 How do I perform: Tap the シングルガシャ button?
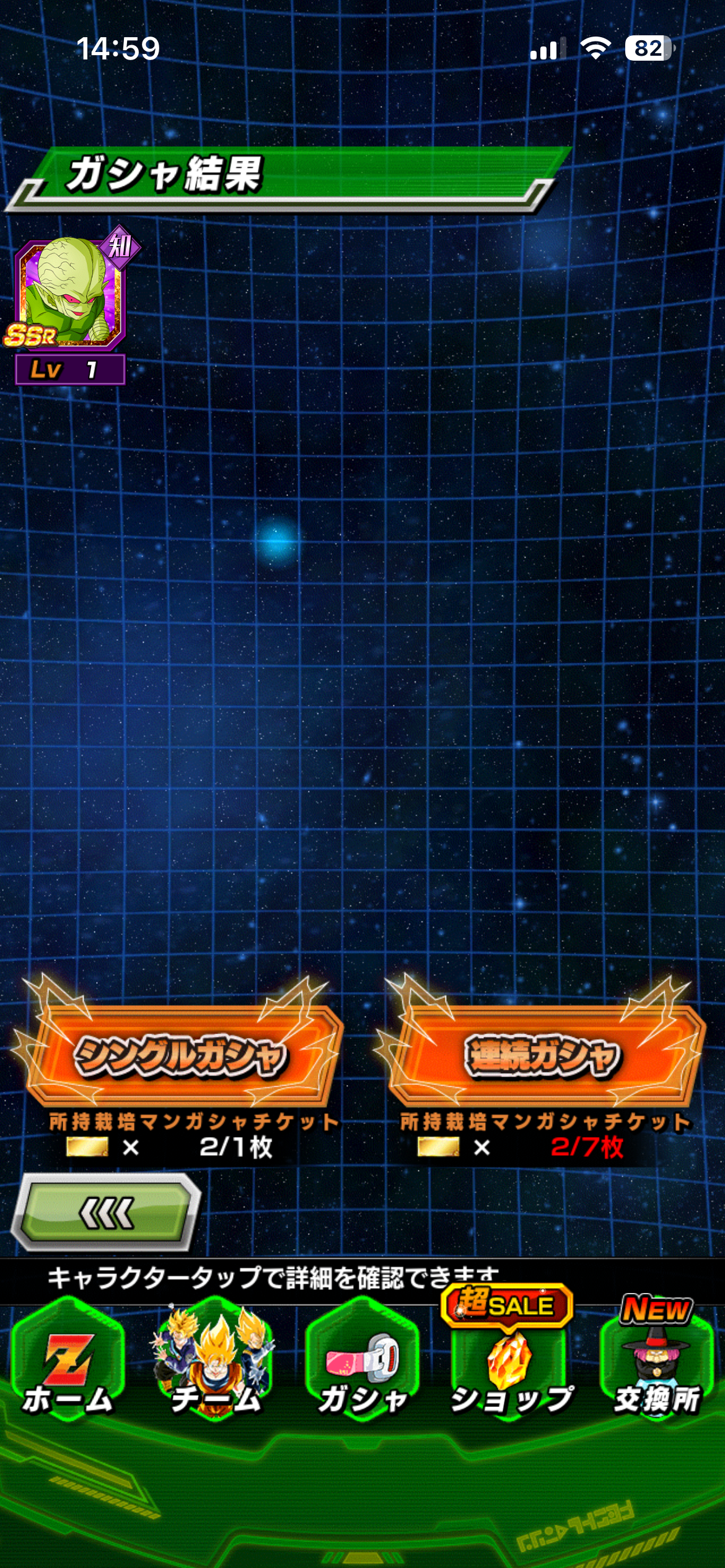click(181, 1056)
